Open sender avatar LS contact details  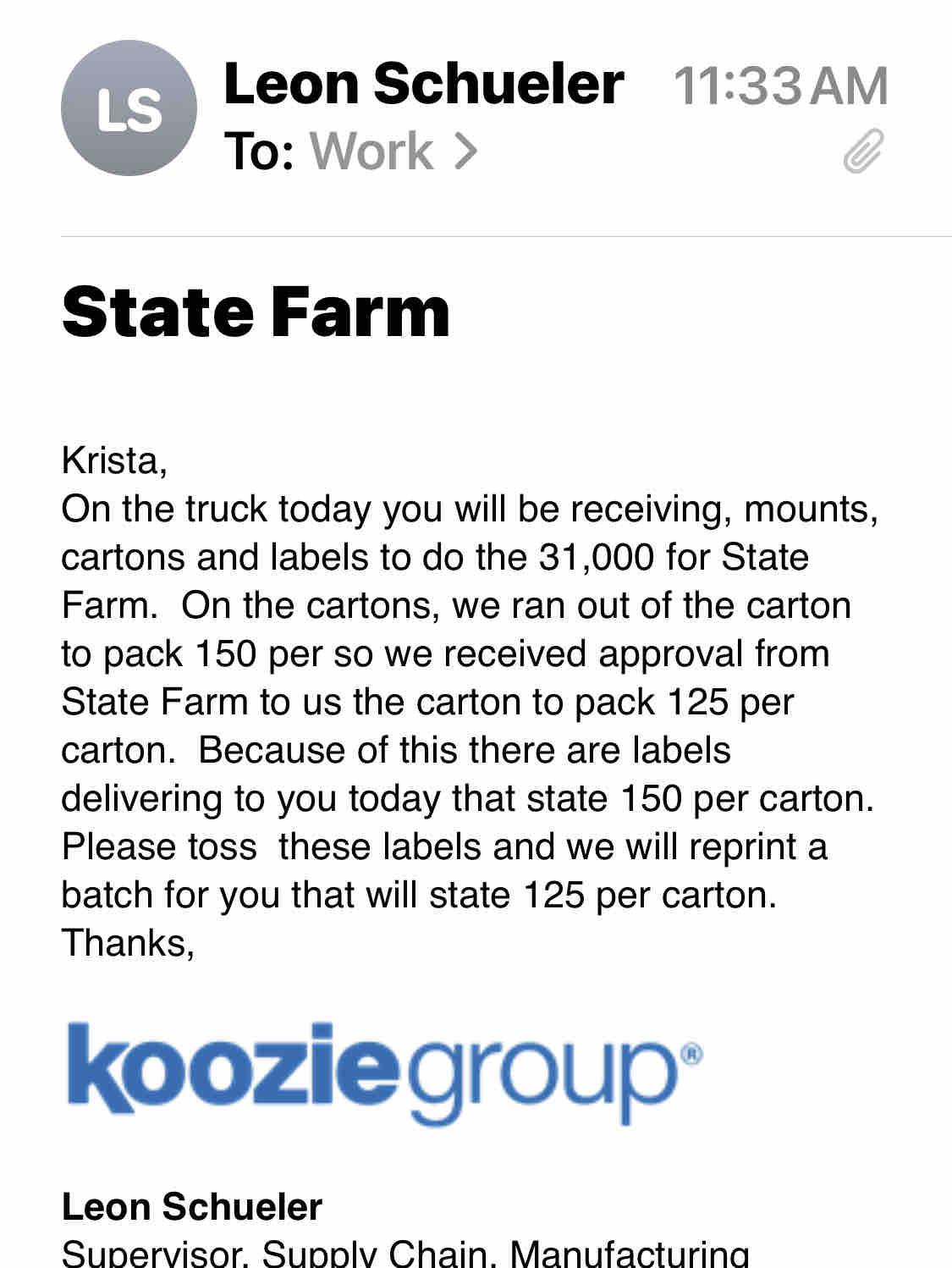coord(129,108)
